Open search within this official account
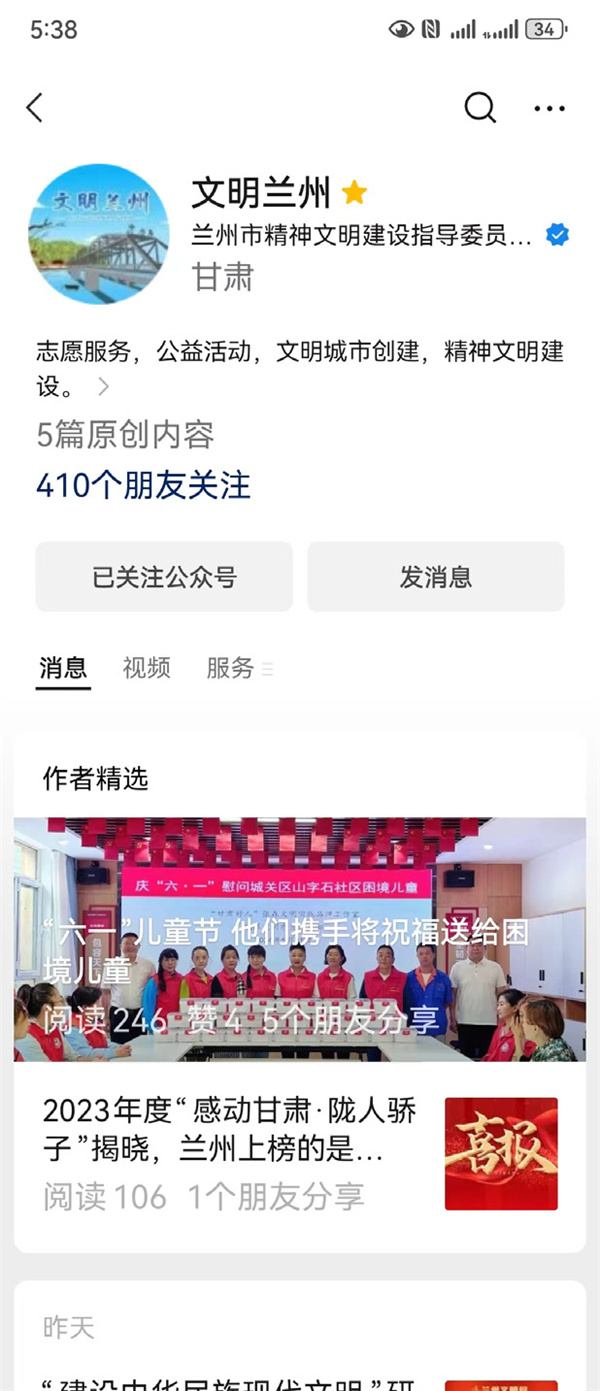 point(480,108)
